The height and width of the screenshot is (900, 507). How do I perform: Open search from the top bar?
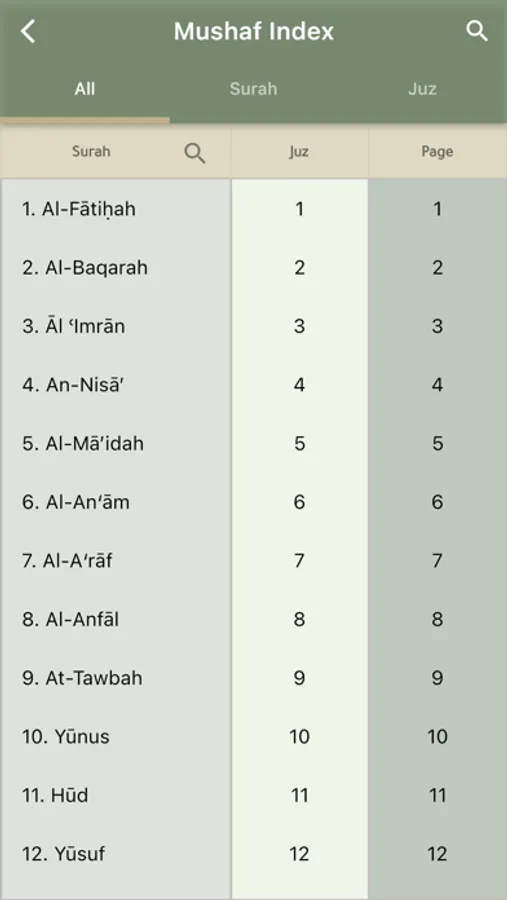point(477,31)
